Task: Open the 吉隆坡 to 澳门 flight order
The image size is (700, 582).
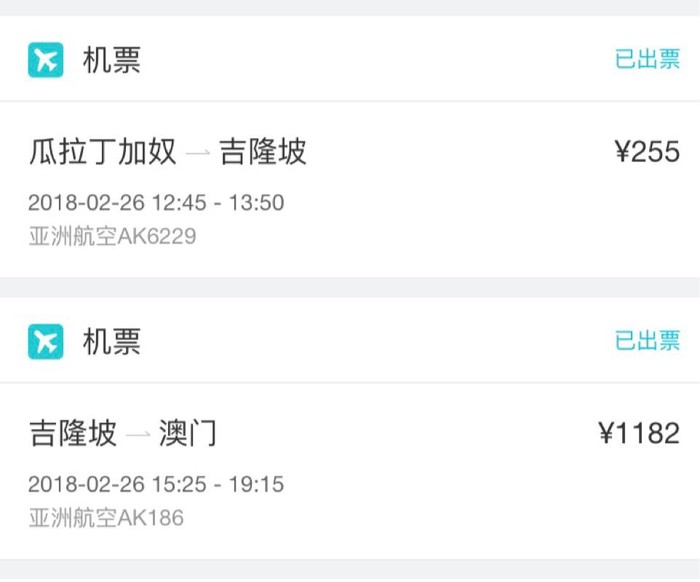Action: coord(350,472)
